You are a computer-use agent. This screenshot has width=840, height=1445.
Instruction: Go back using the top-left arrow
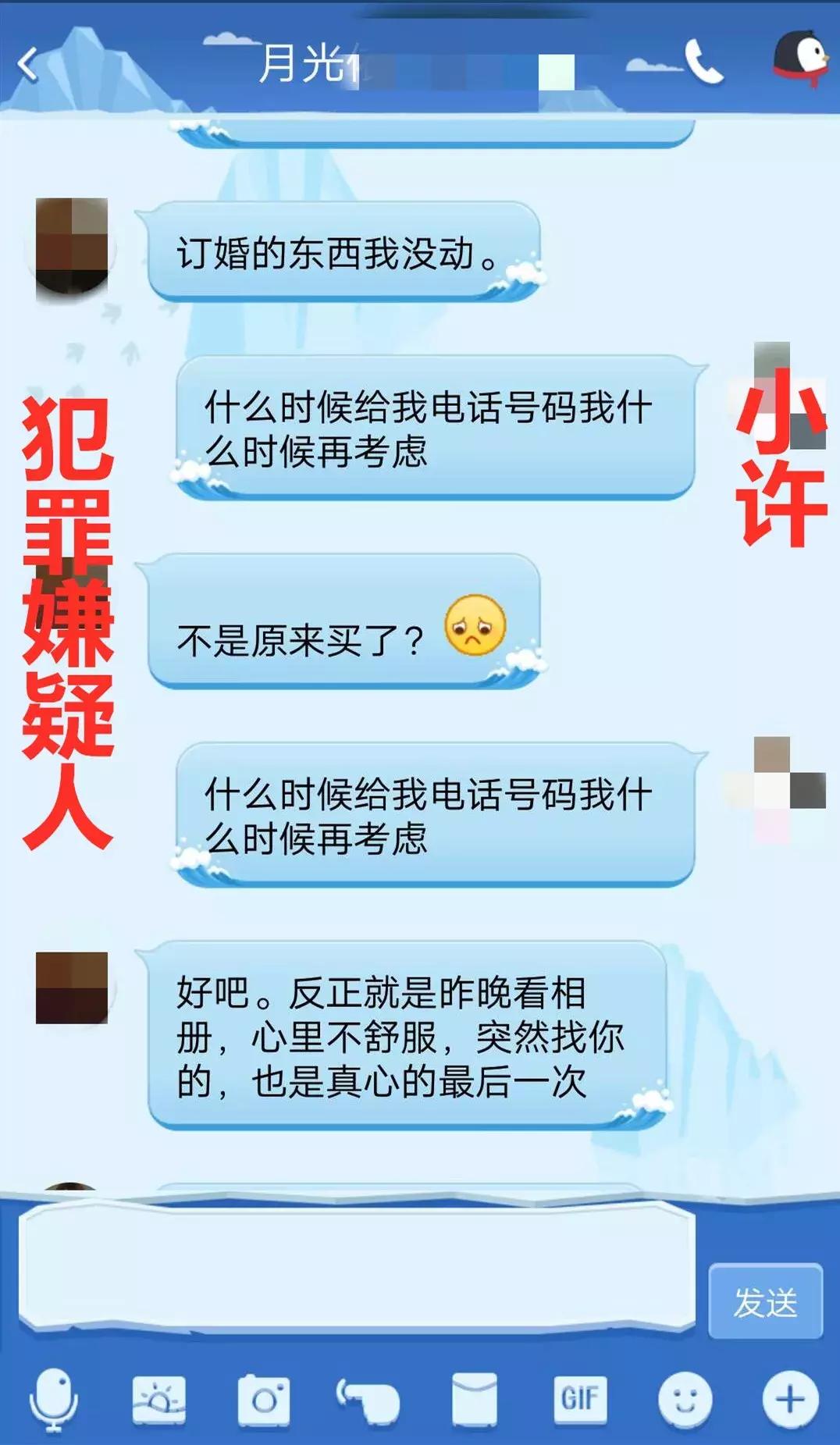[x=29, y=64]
